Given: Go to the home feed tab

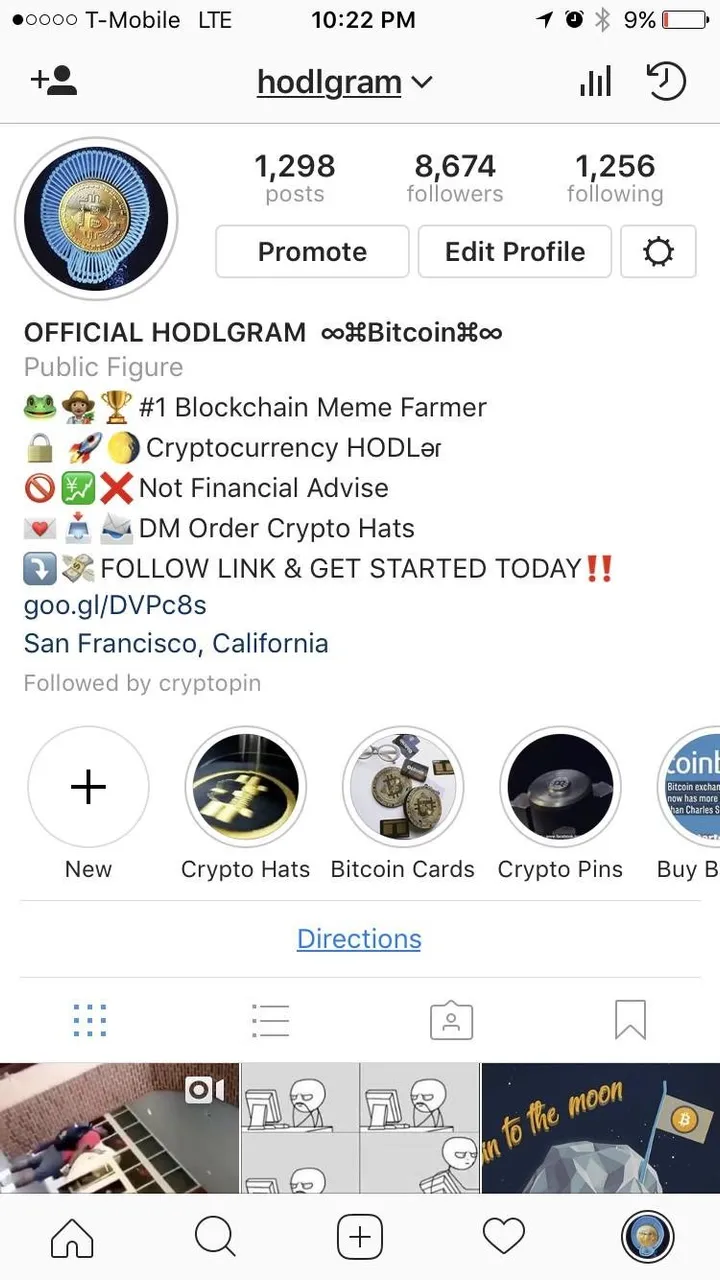Looking at the screenshot, I should 72,1239.
